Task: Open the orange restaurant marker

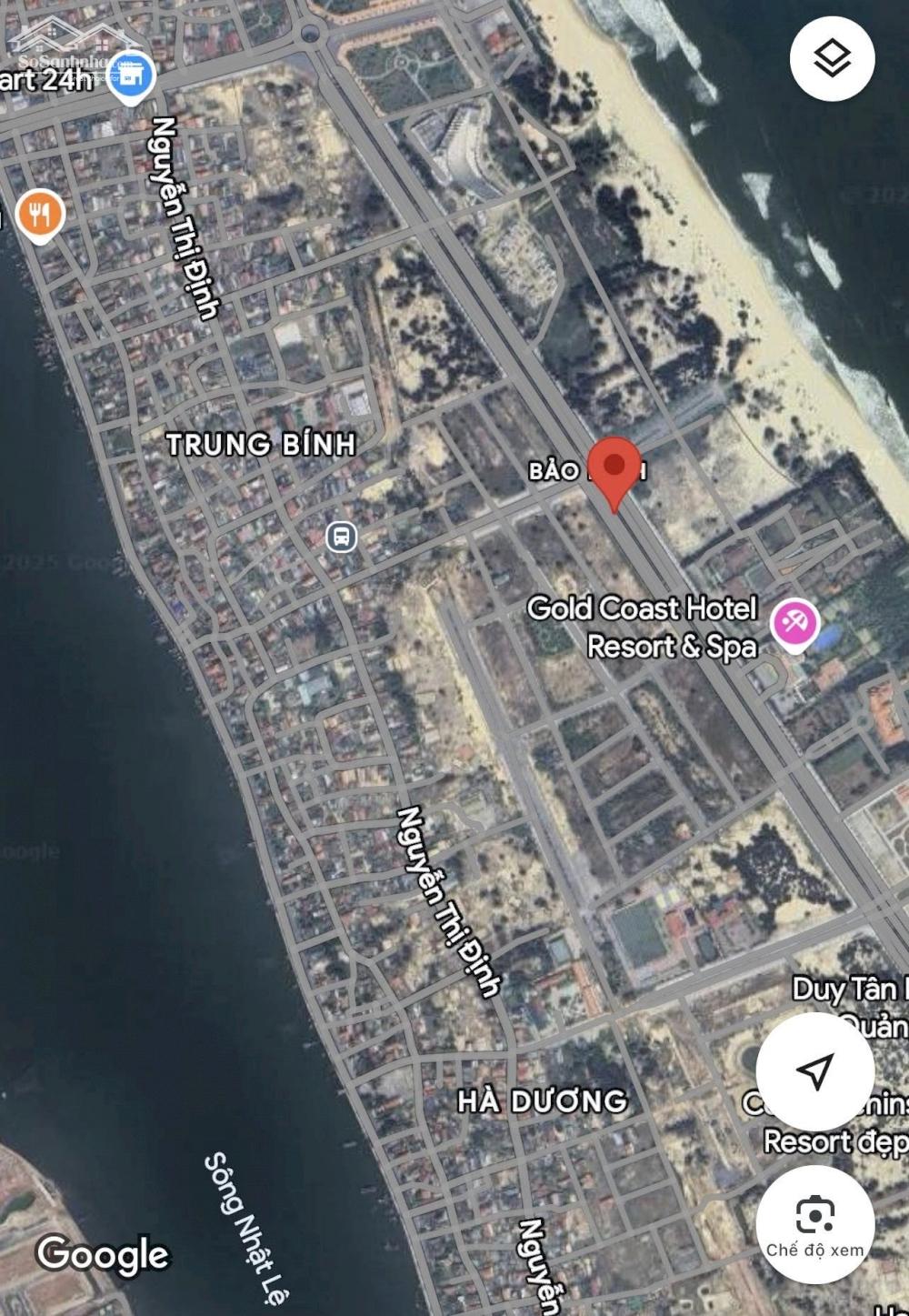Action: tap(40, 216)
